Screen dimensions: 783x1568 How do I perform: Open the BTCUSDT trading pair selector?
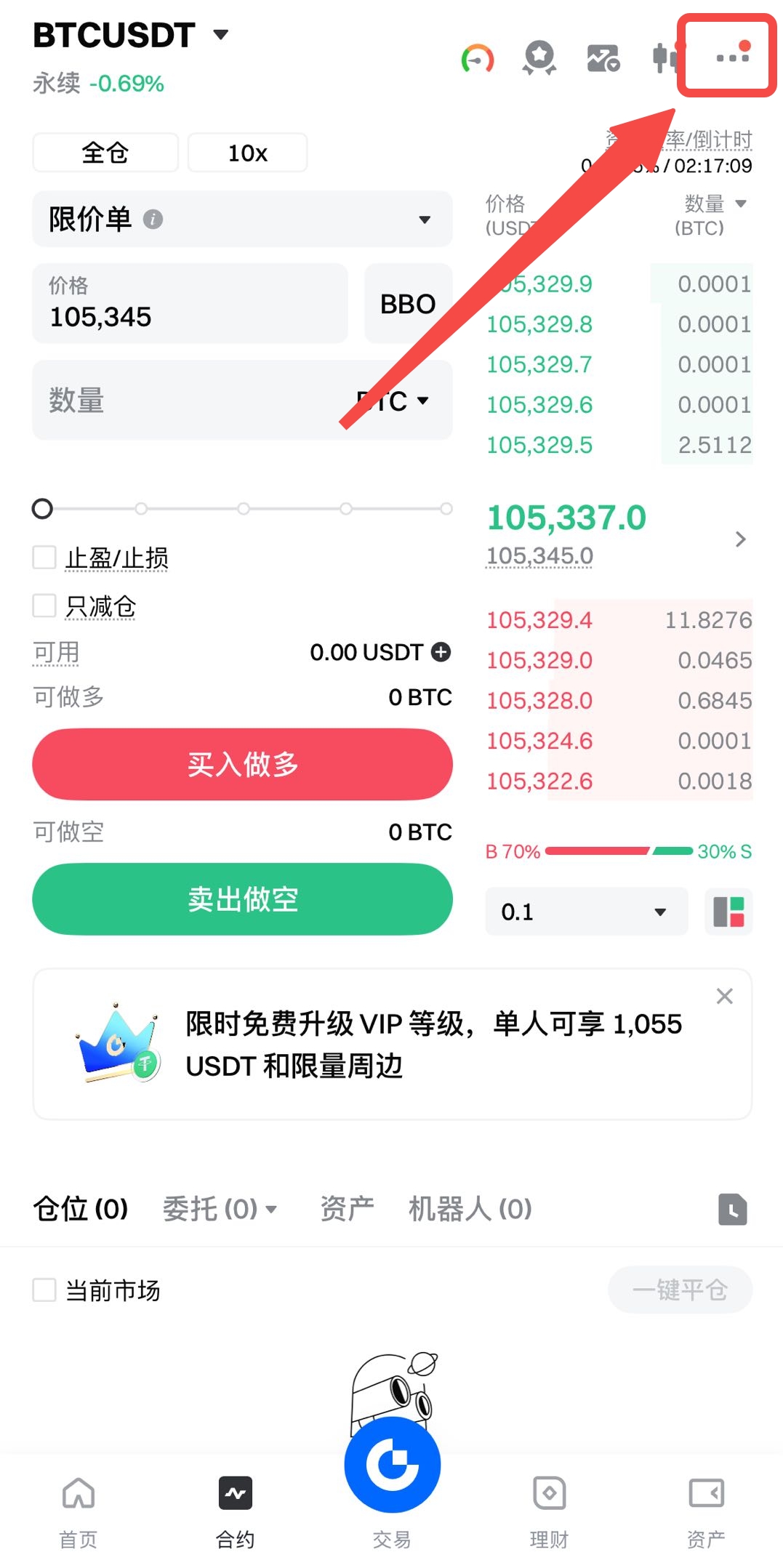tap(131, 35)
